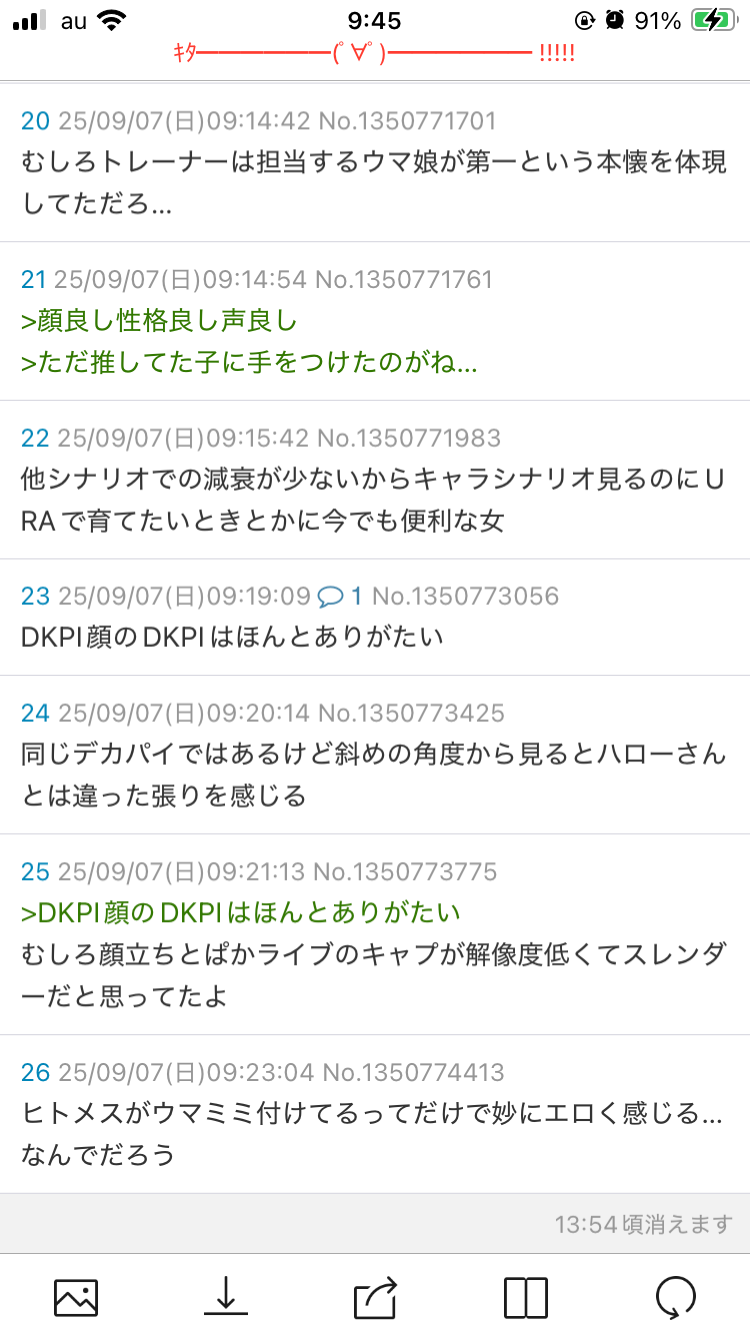
Task: Reload the thread
Action: coord(676,1297)
